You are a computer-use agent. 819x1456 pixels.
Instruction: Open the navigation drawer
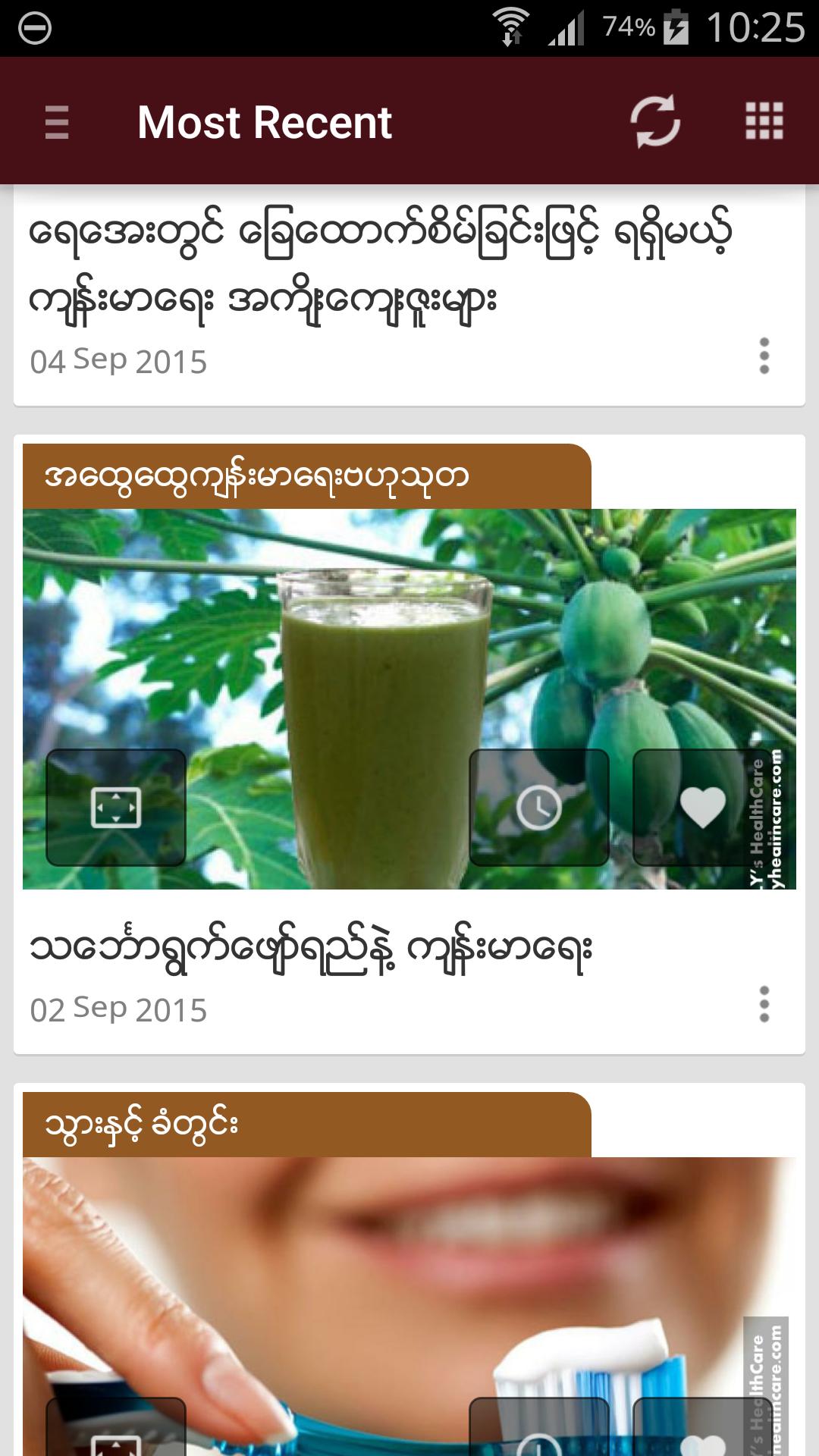[x=55, y=121]
